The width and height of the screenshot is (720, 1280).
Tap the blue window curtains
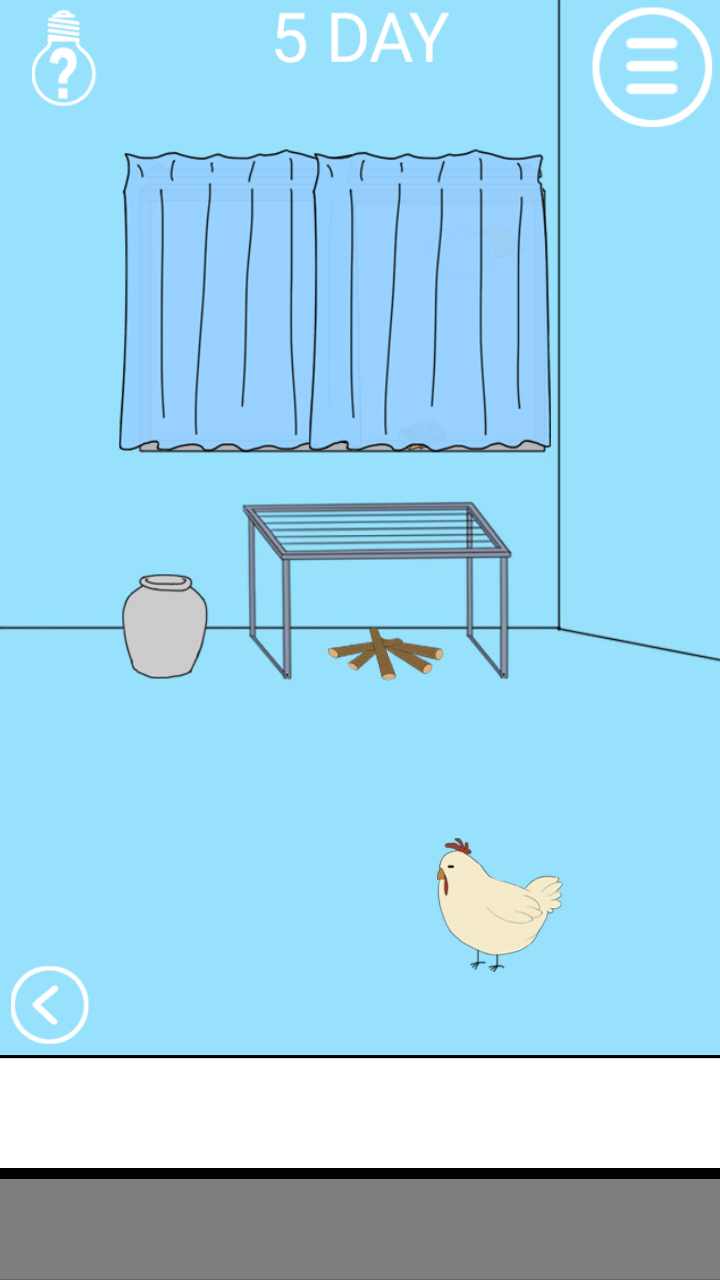click(335, 300)
